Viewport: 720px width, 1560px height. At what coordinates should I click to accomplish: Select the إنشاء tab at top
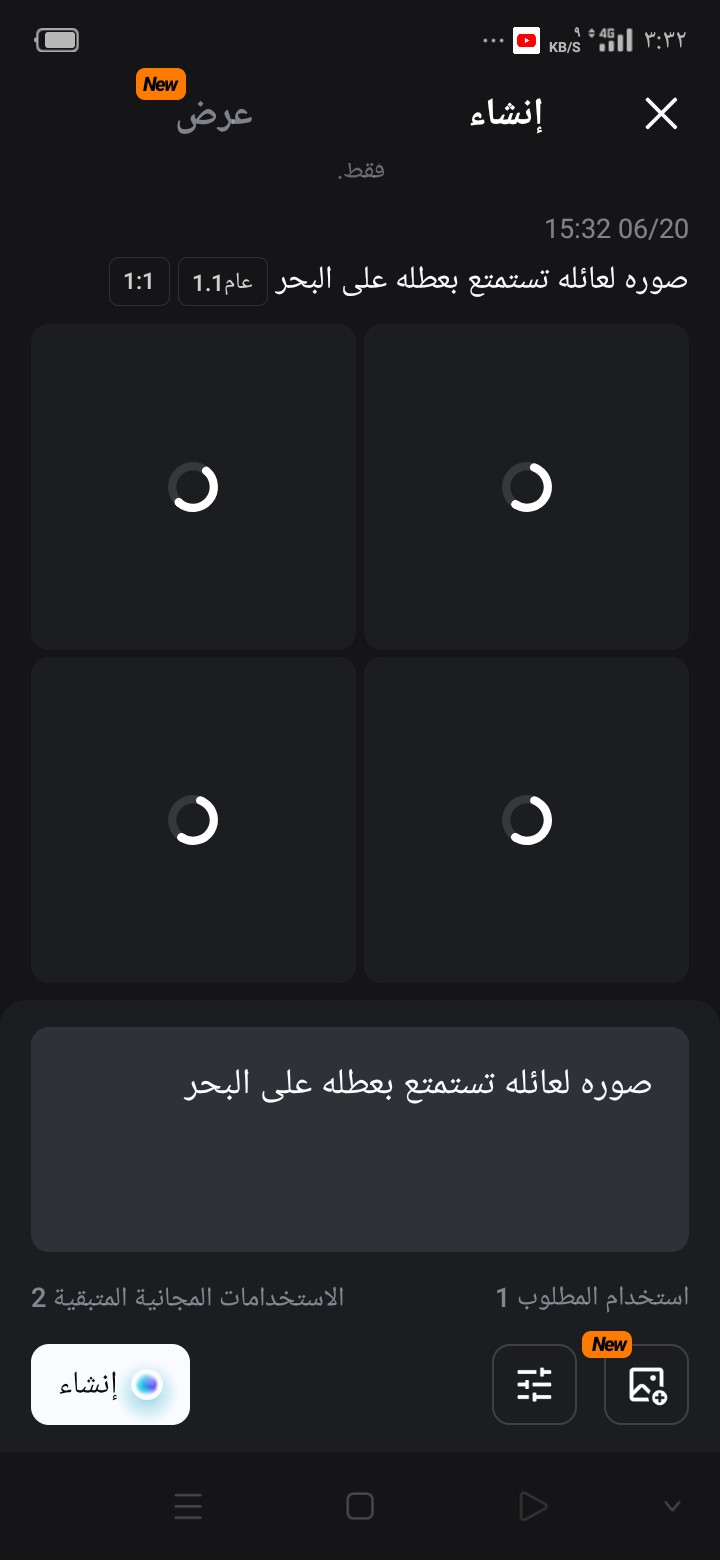point(506,114)
